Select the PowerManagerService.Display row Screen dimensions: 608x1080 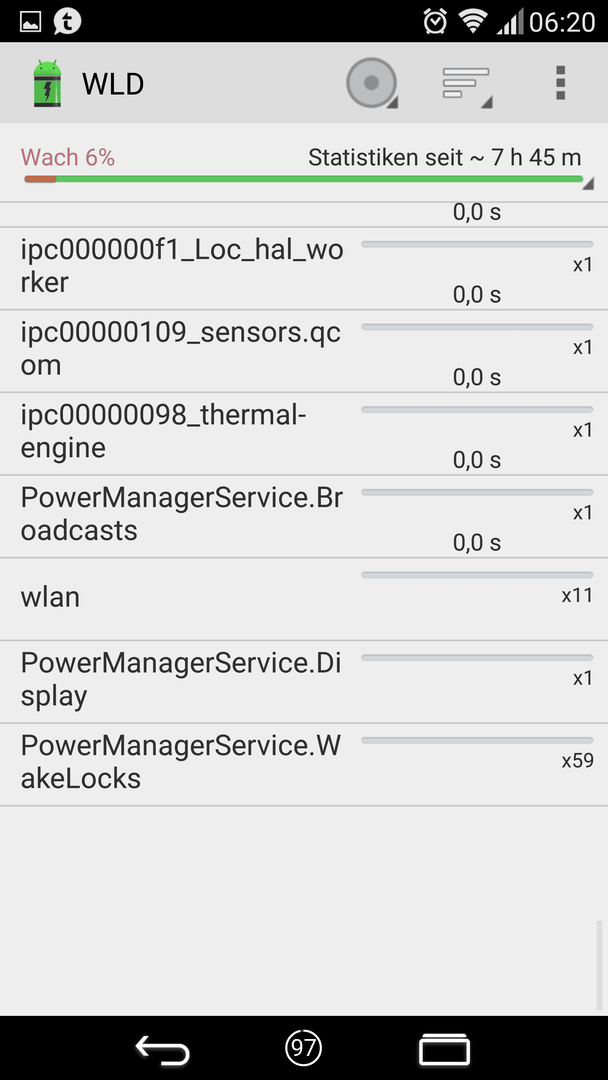[x=304, y=682]
